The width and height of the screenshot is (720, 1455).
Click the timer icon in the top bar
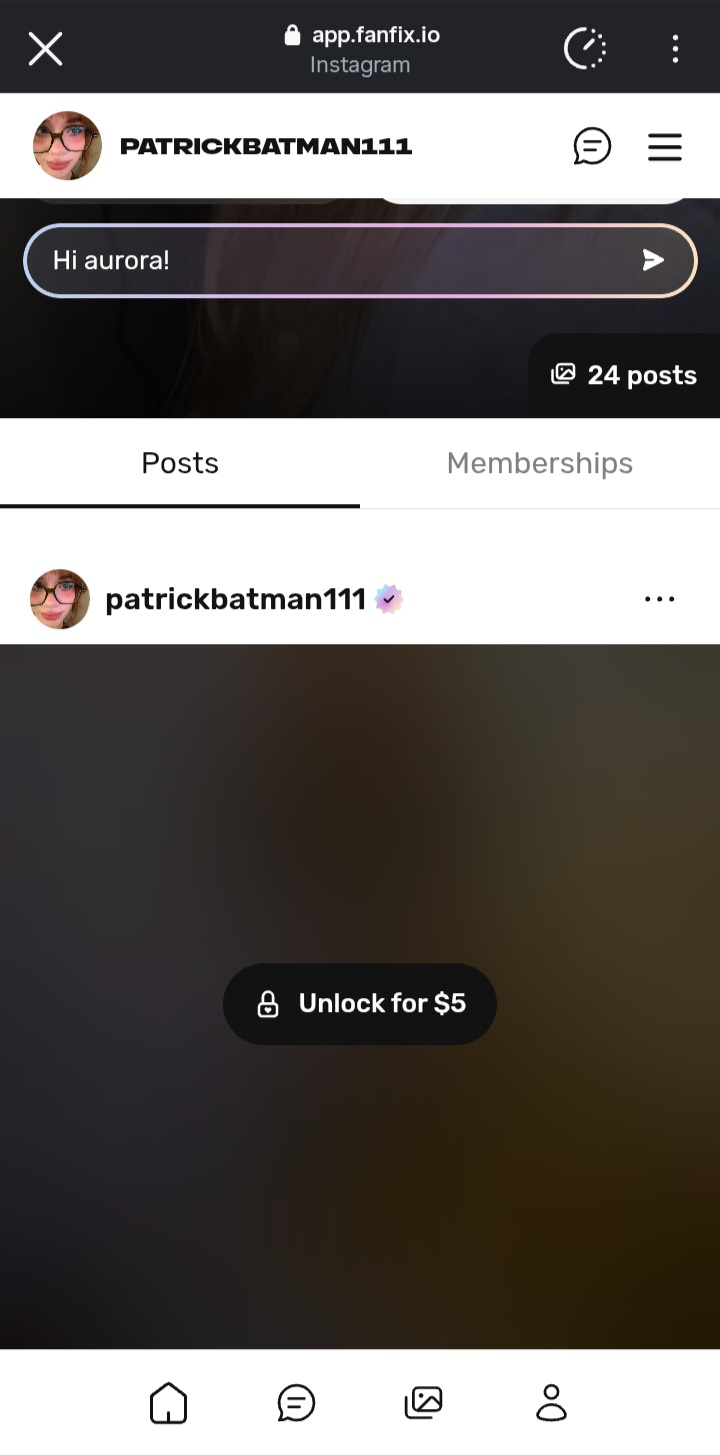coord(585,47)
